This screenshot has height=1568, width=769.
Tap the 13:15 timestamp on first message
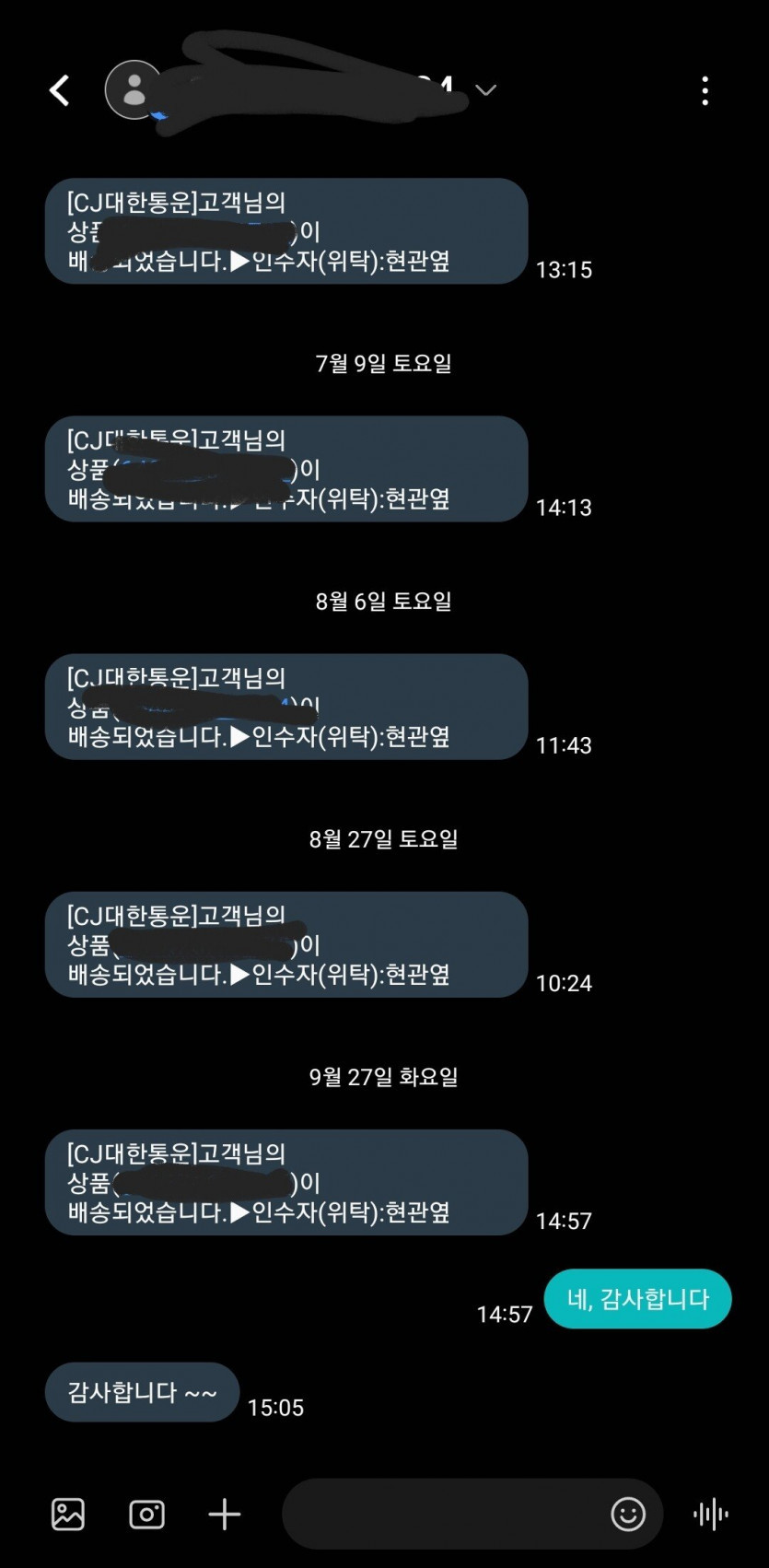(564, 269)
